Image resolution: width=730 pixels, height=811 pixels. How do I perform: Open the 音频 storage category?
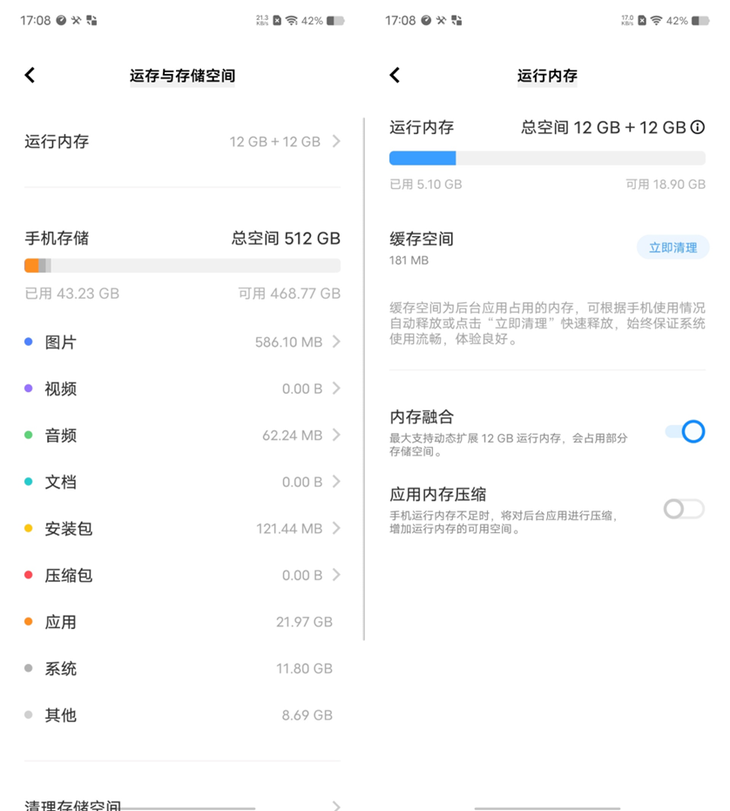click(182, 435)
